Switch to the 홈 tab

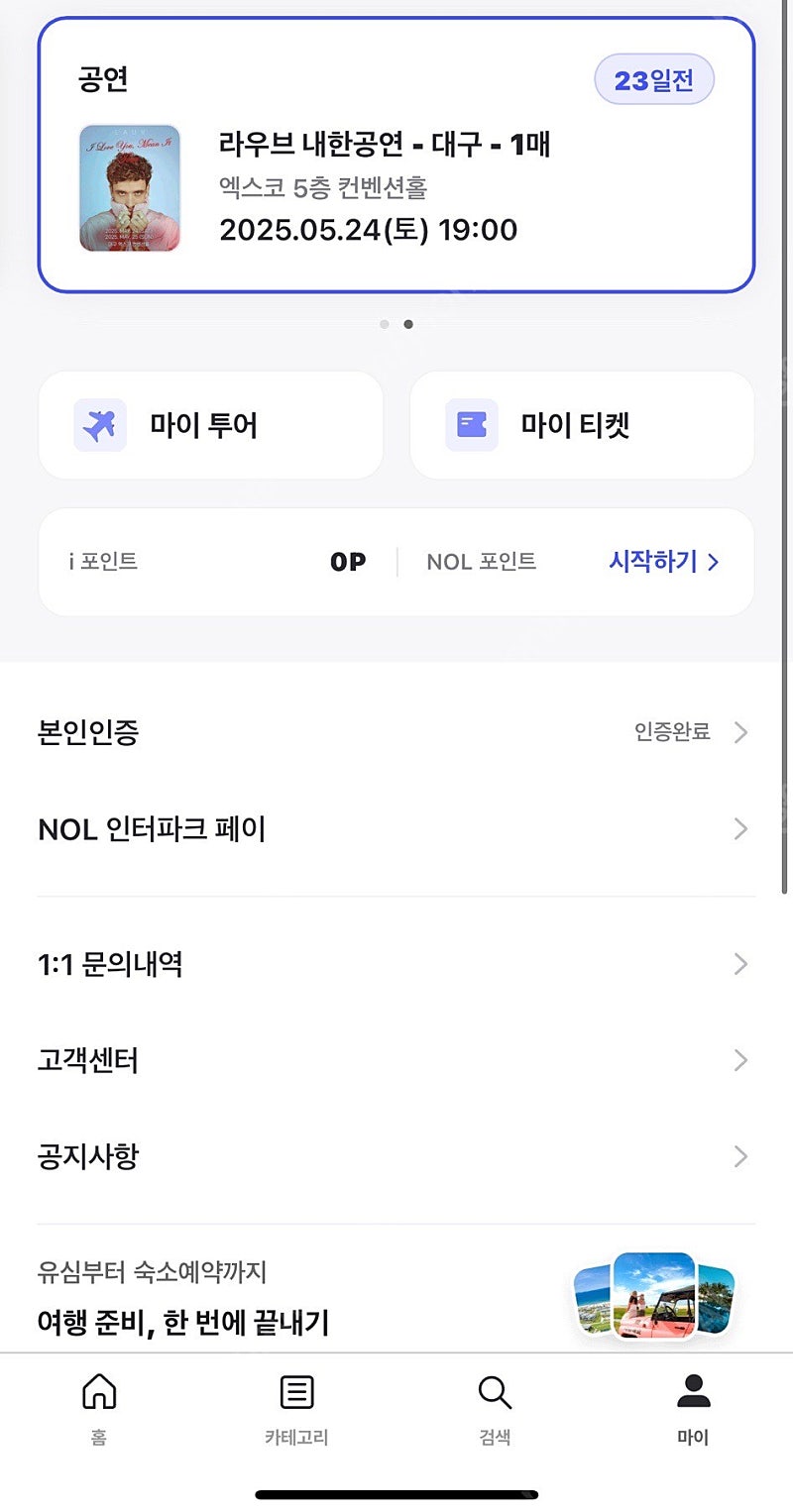[98, 1408]
